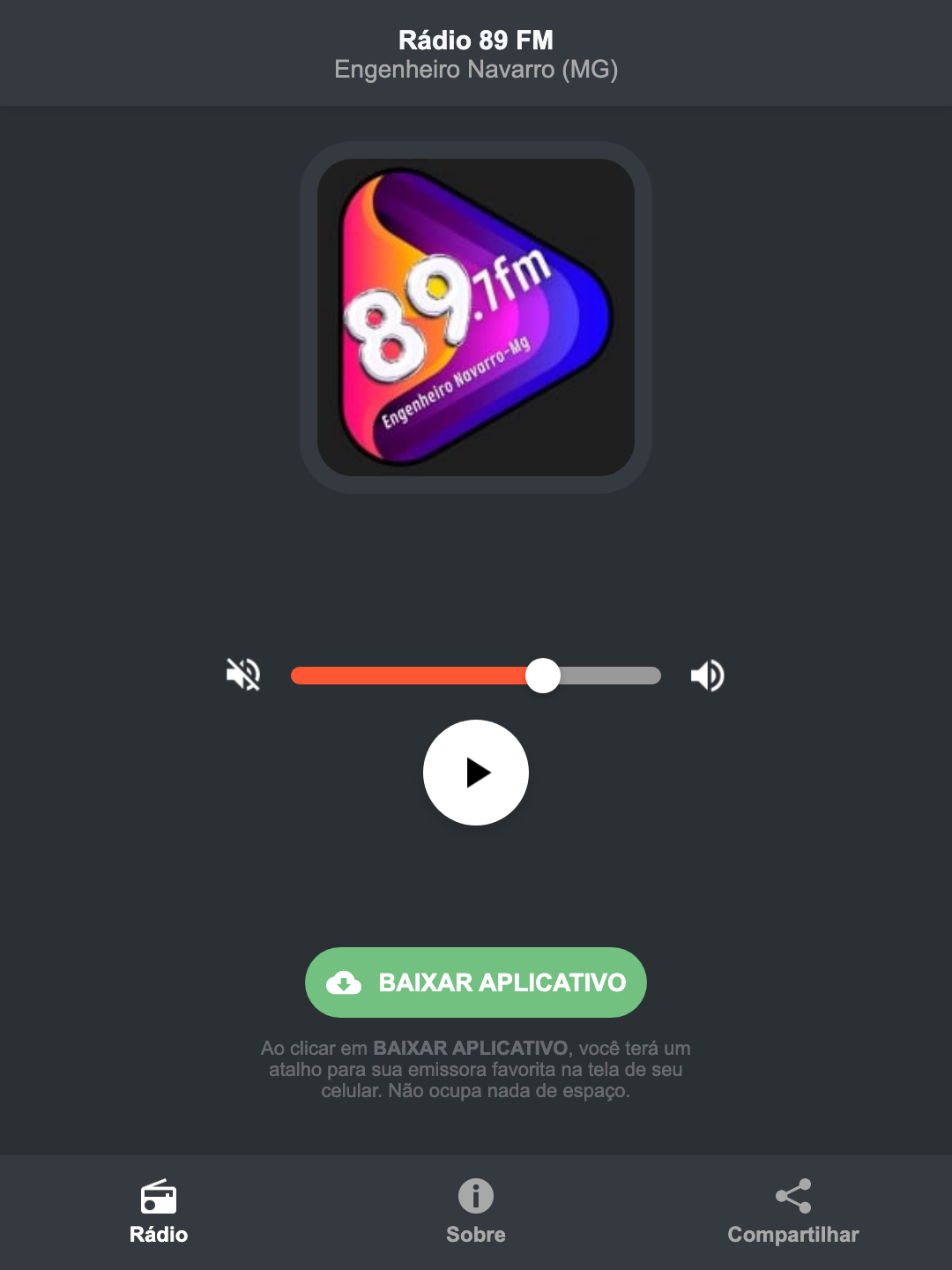
Task: Switch to the Sobre tab
Action: tap(475, 1213)
